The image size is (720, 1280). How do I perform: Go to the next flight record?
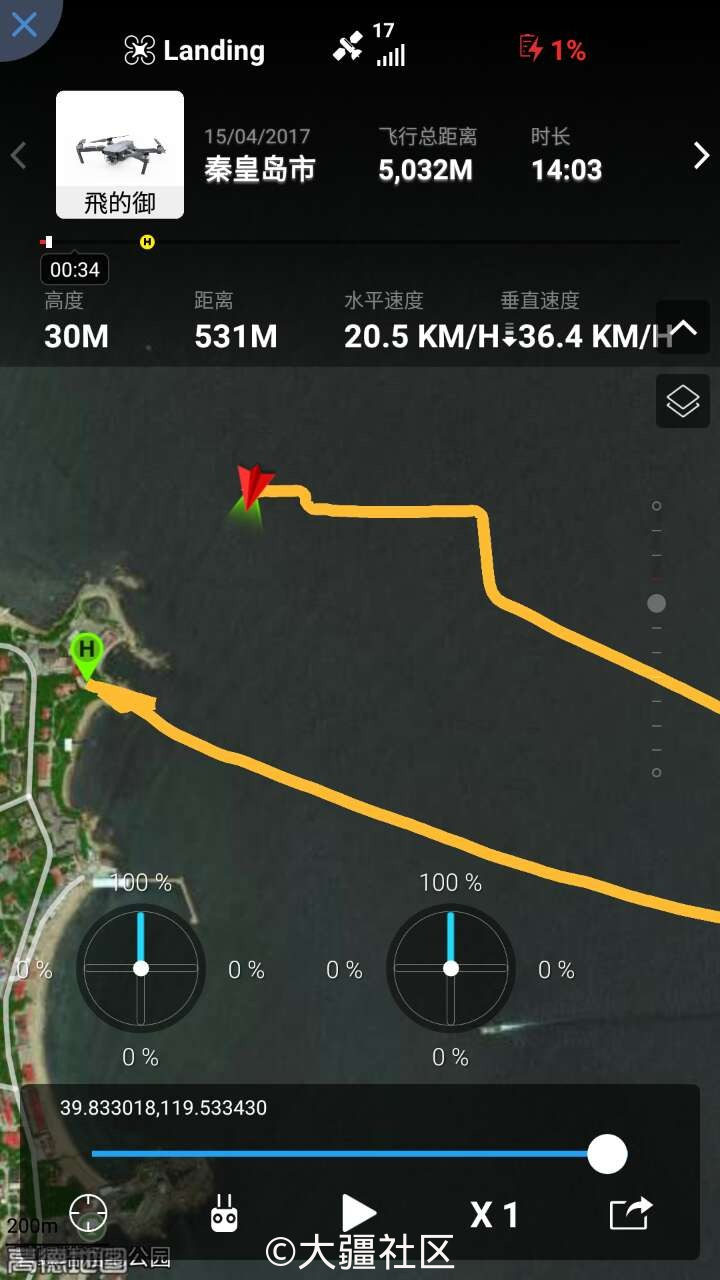coord(701,156)
